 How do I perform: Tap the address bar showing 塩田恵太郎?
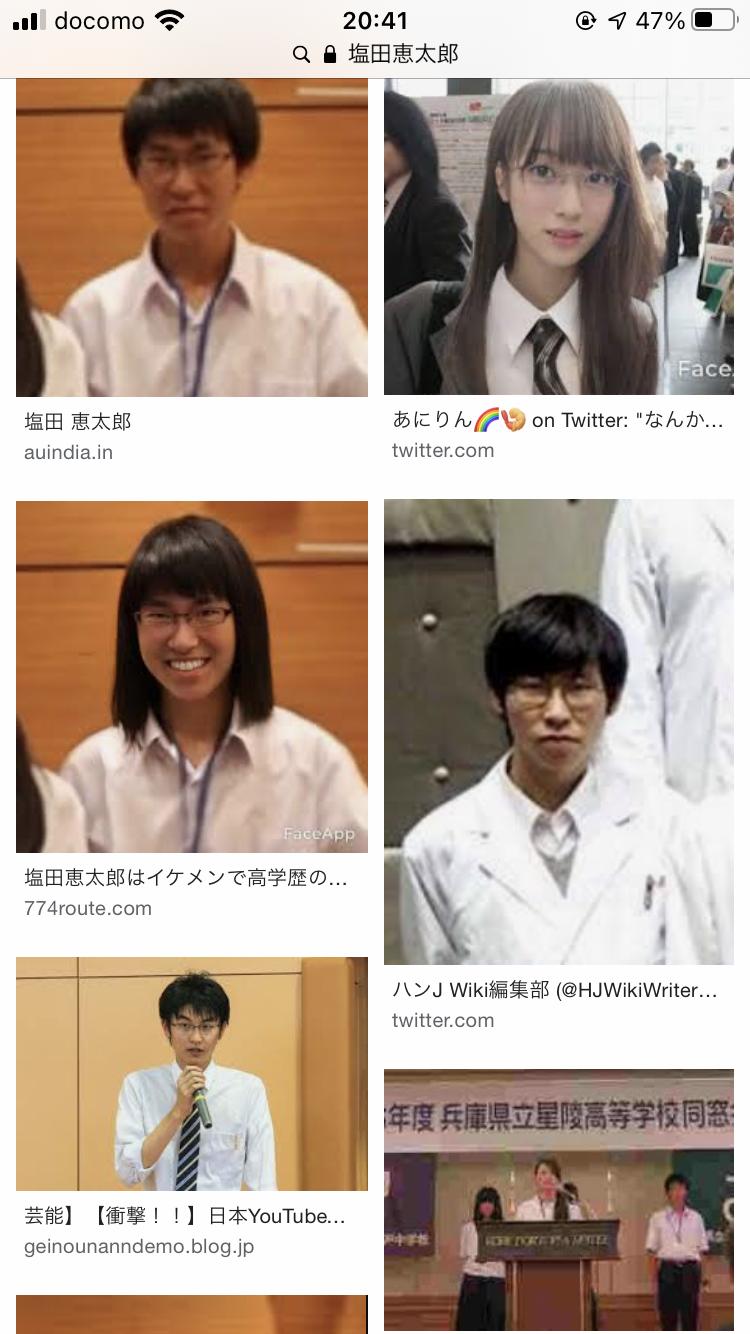[375, 54]
